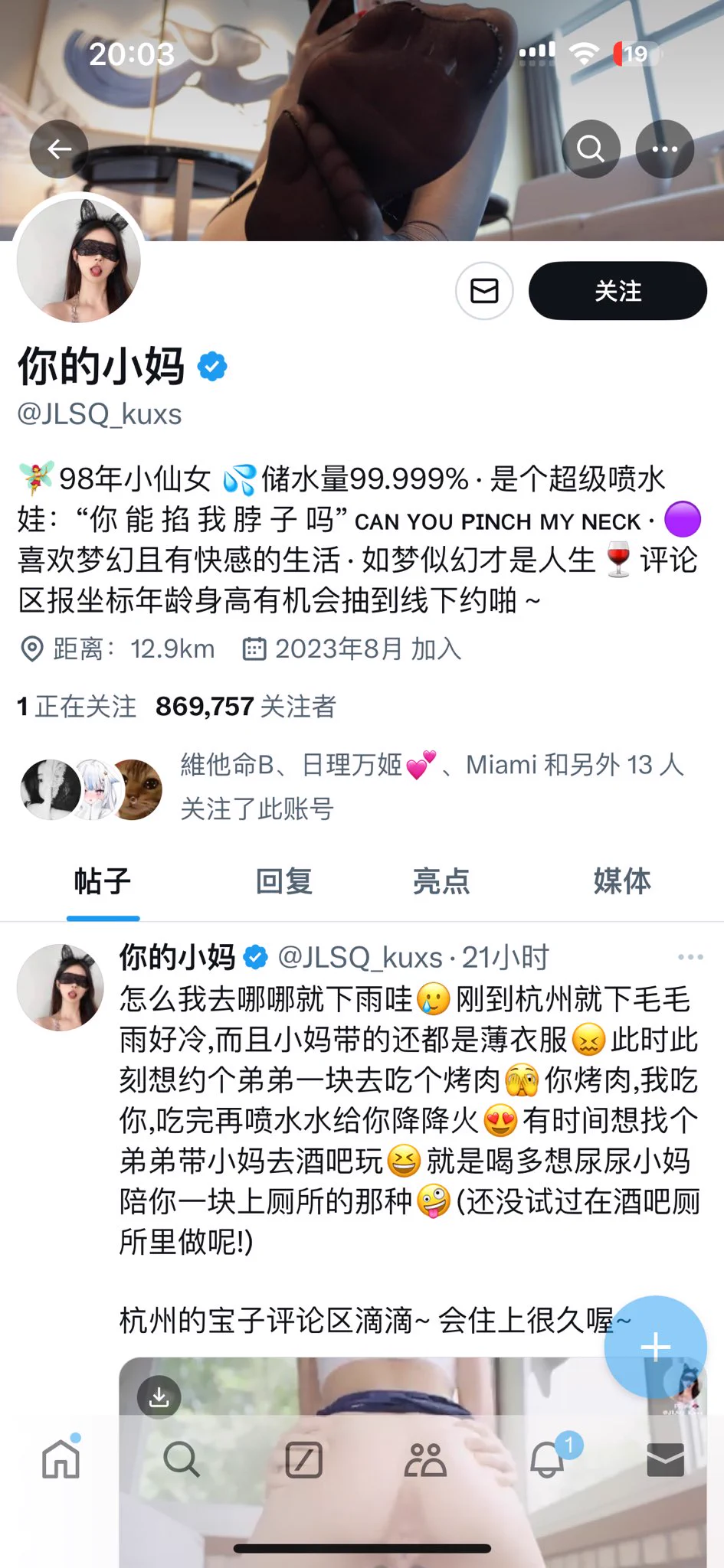The width and height of the screenshot is (724, 1568).
Task: Open the communities tab
Action: [425, 1459]
